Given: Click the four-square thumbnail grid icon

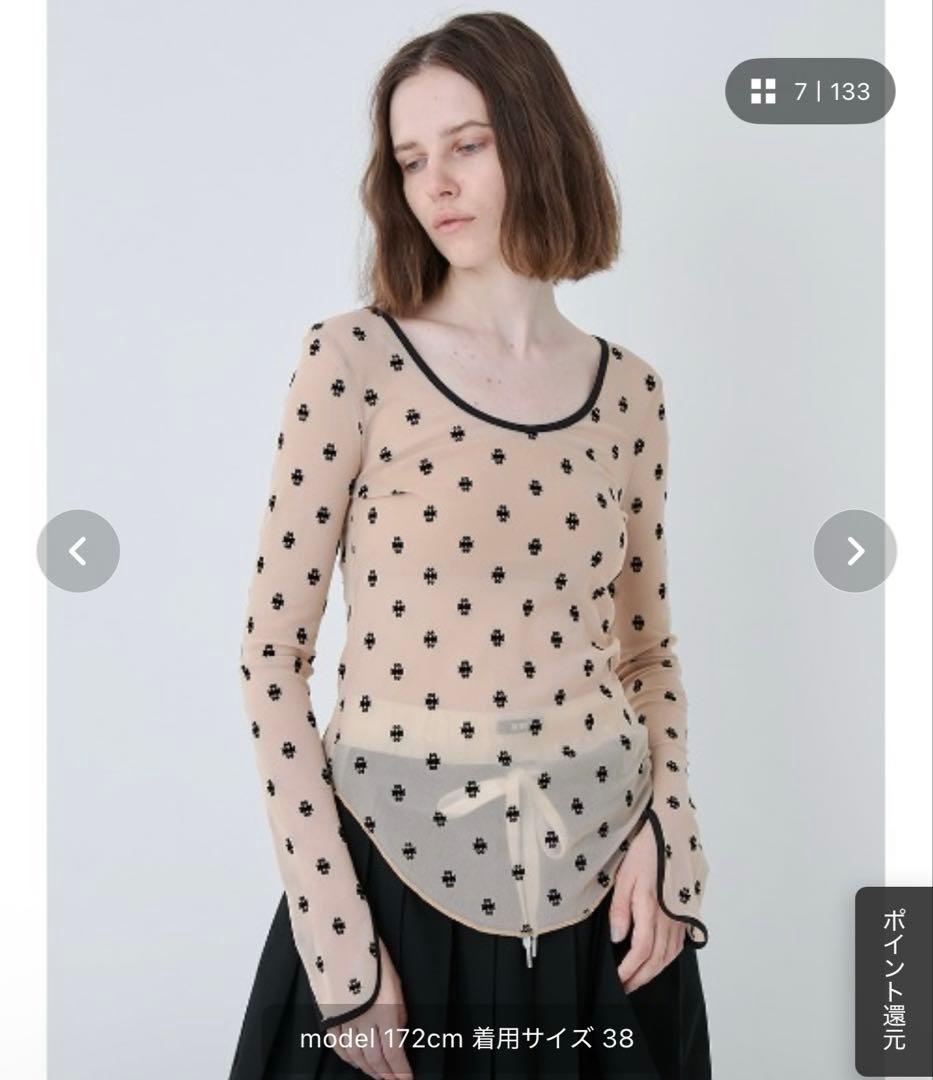Looking at the screenshot, I should 764,93.
